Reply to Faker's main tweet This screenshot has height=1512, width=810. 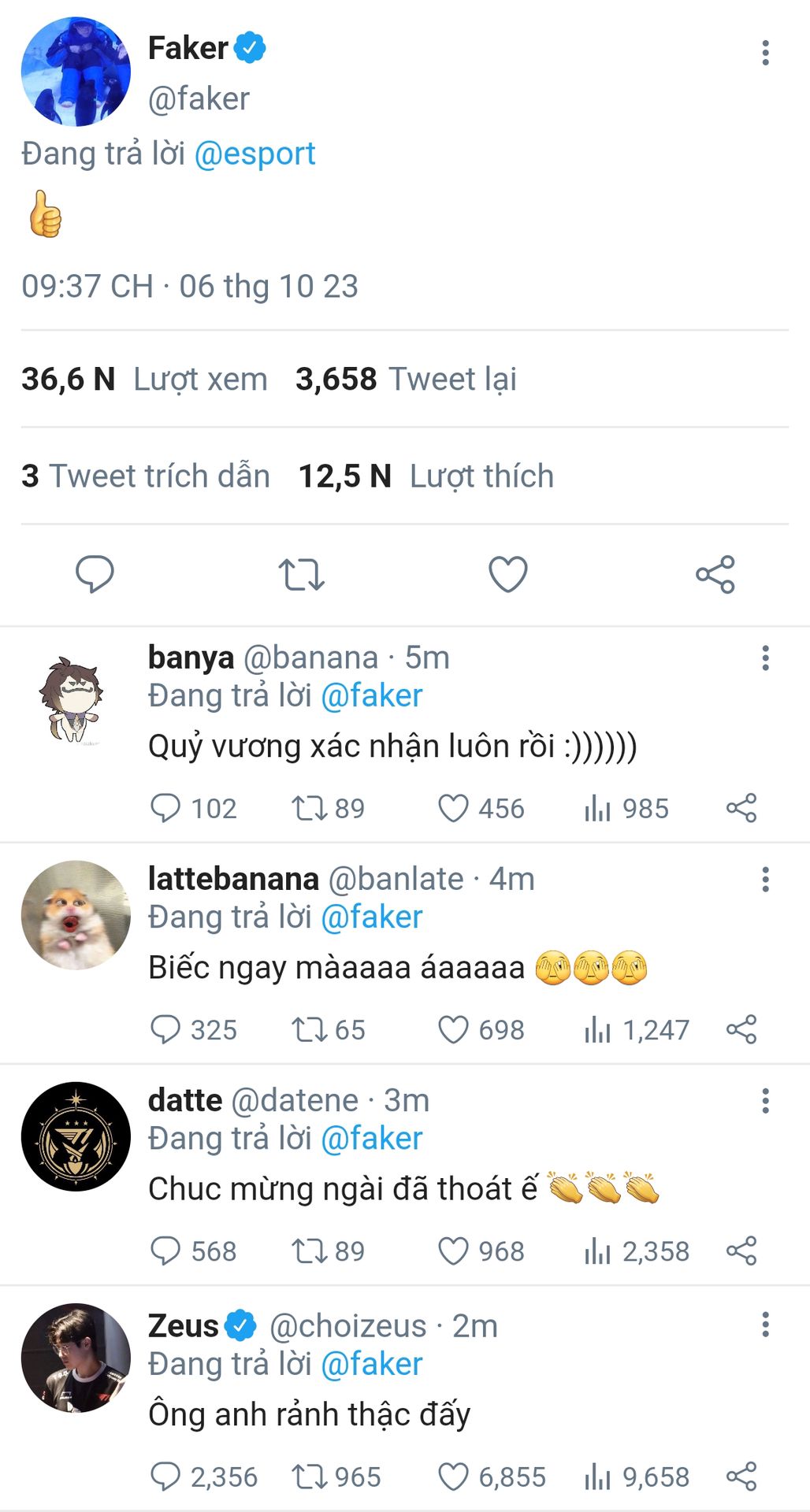point(95,574)
